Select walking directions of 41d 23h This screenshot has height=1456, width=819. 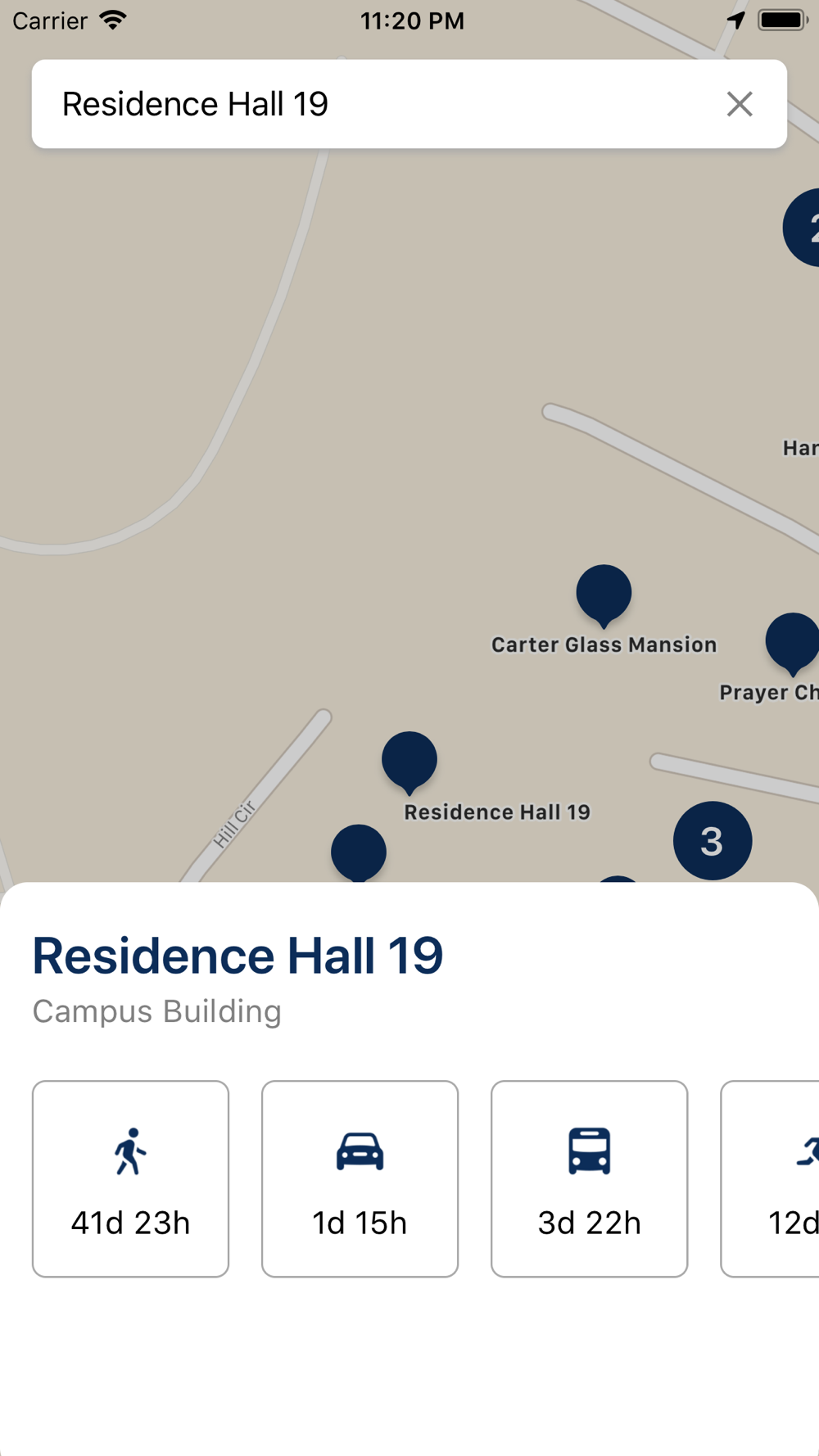tap(130, 1178)
